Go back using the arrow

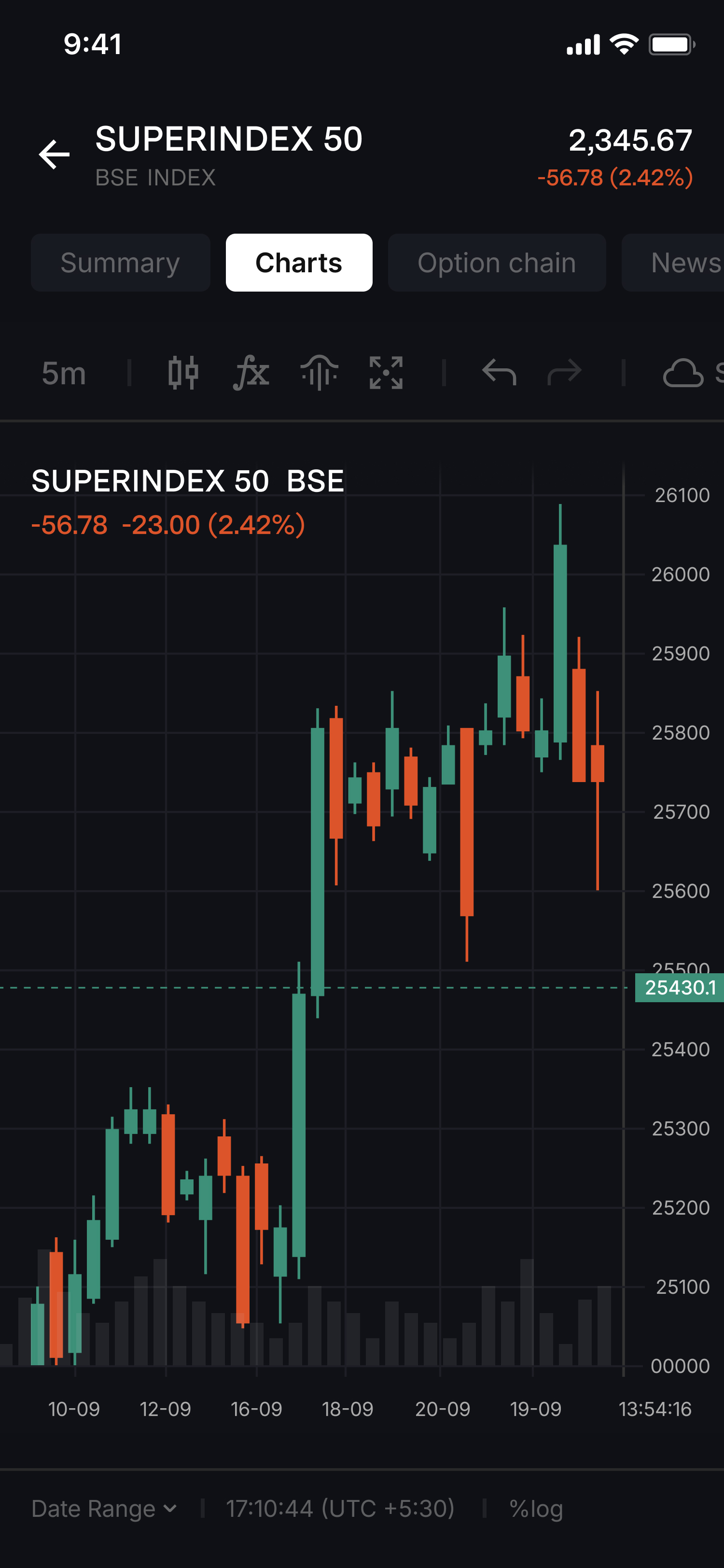(54, 154)
